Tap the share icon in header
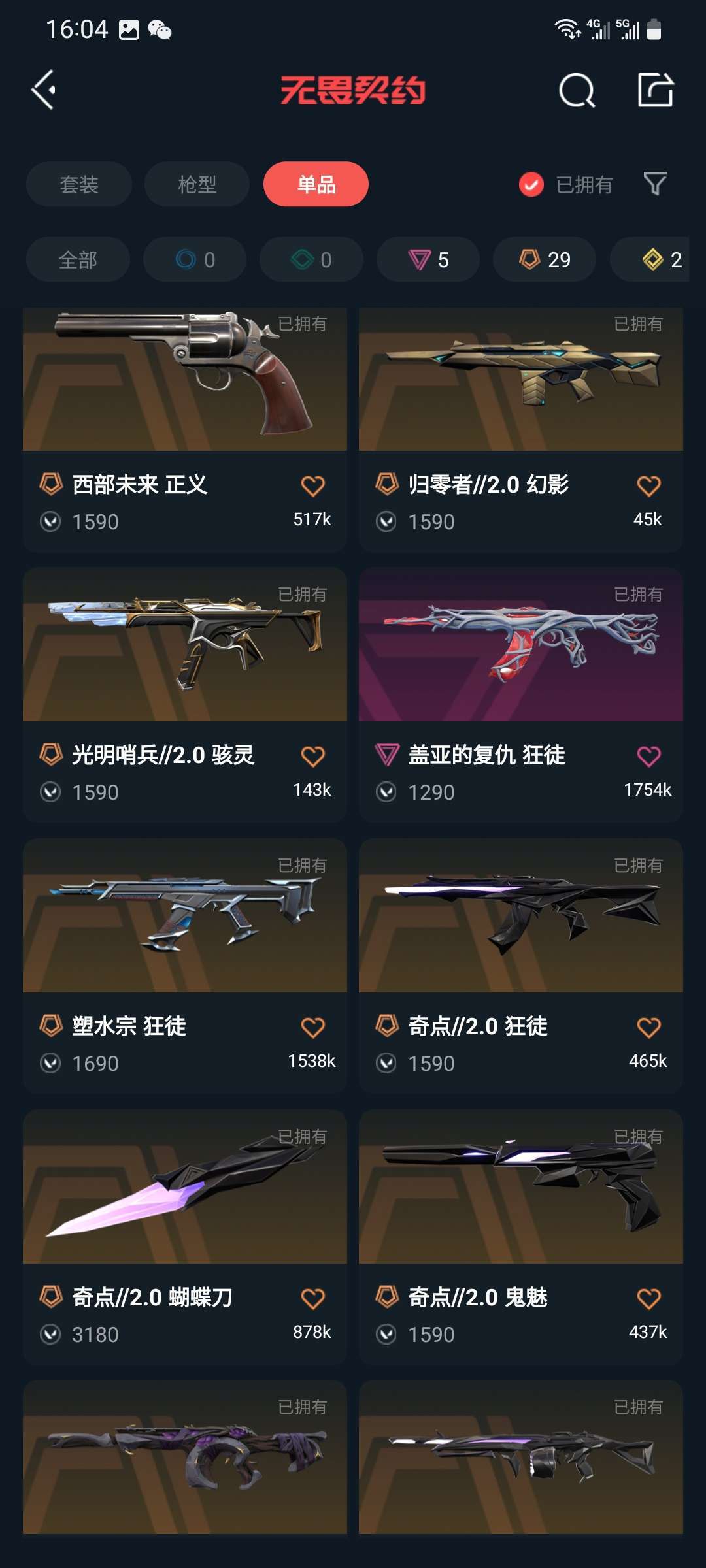706x1568 pixels. pyautogui.click(x=656, y=90)
